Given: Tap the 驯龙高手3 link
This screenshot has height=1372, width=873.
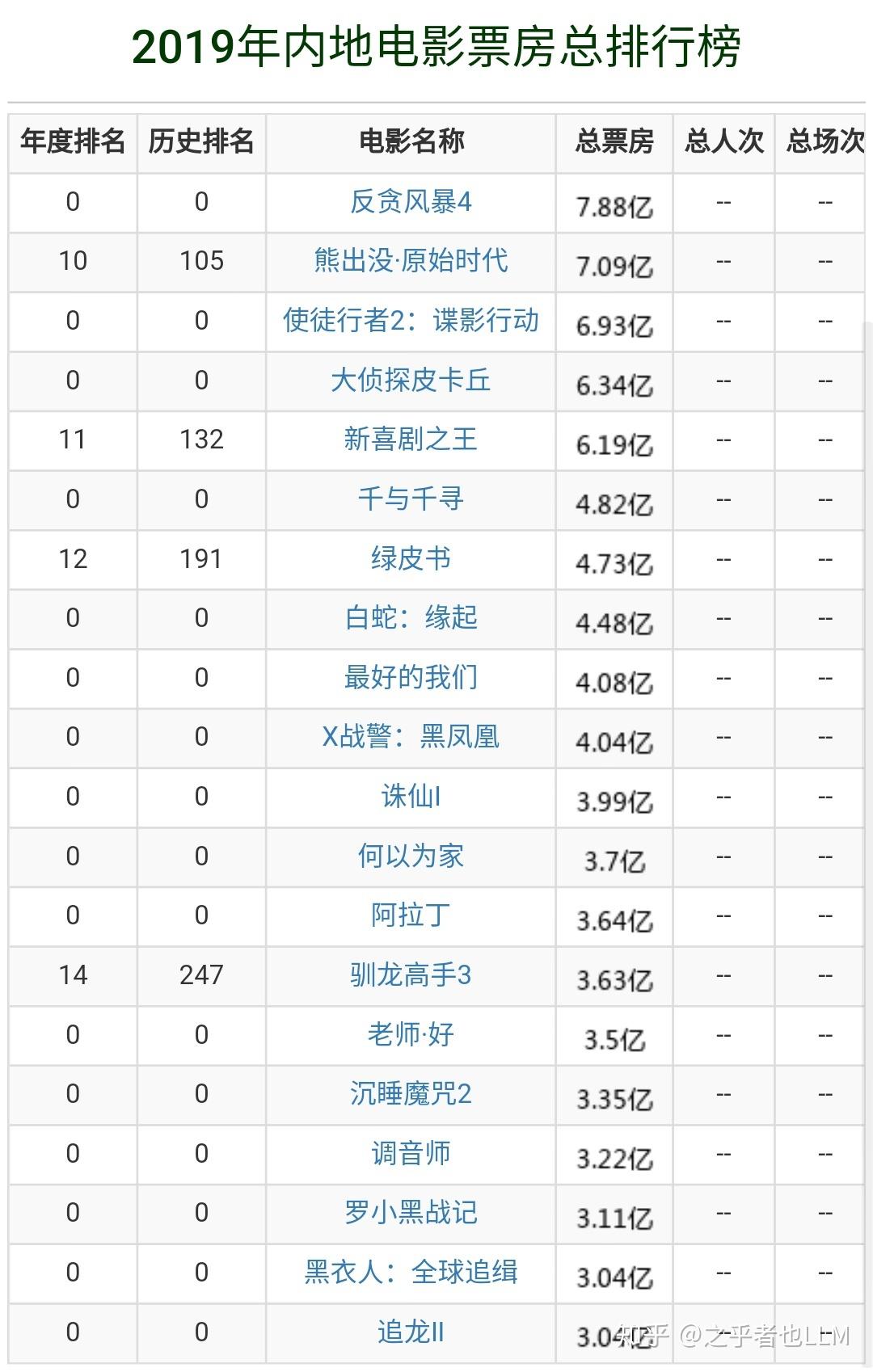Looking at the screenshot, I should point(411,975).
